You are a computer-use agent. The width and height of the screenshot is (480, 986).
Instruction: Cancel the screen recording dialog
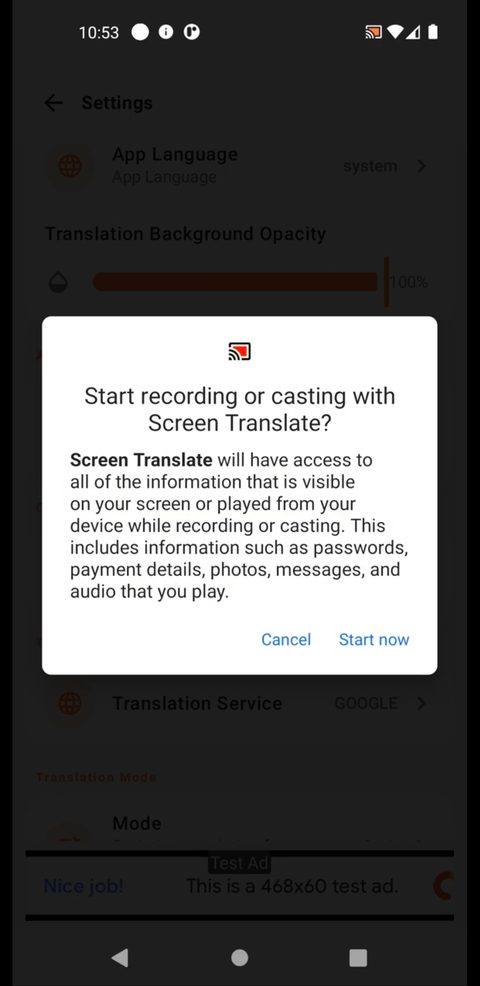[x=286, y=640]
